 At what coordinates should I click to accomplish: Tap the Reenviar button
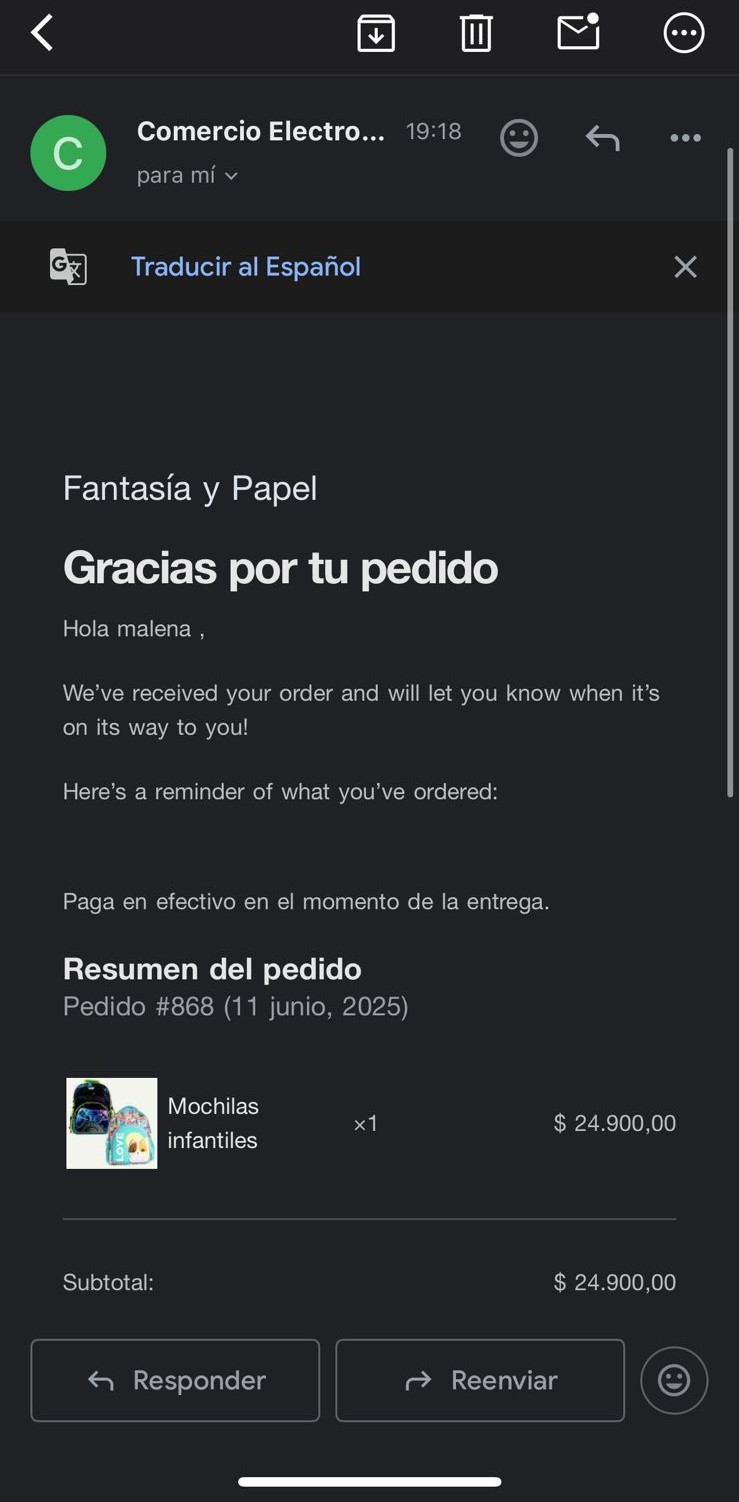click(x=480, y=1380)
